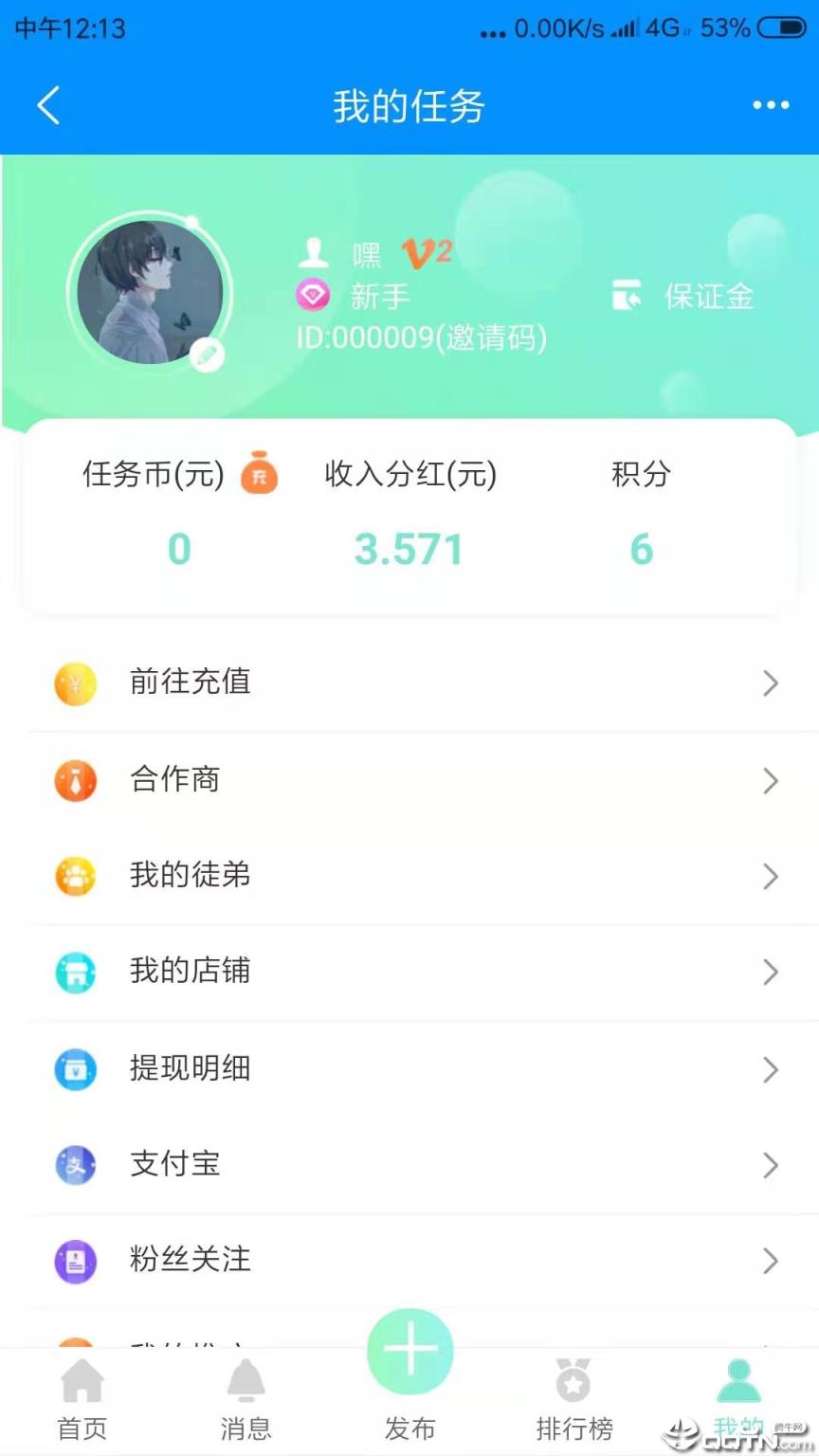The height and width of the screenshot is (1456, 819).
Task: Click the 我的徒弟 group icon
Action: (76, 876)
